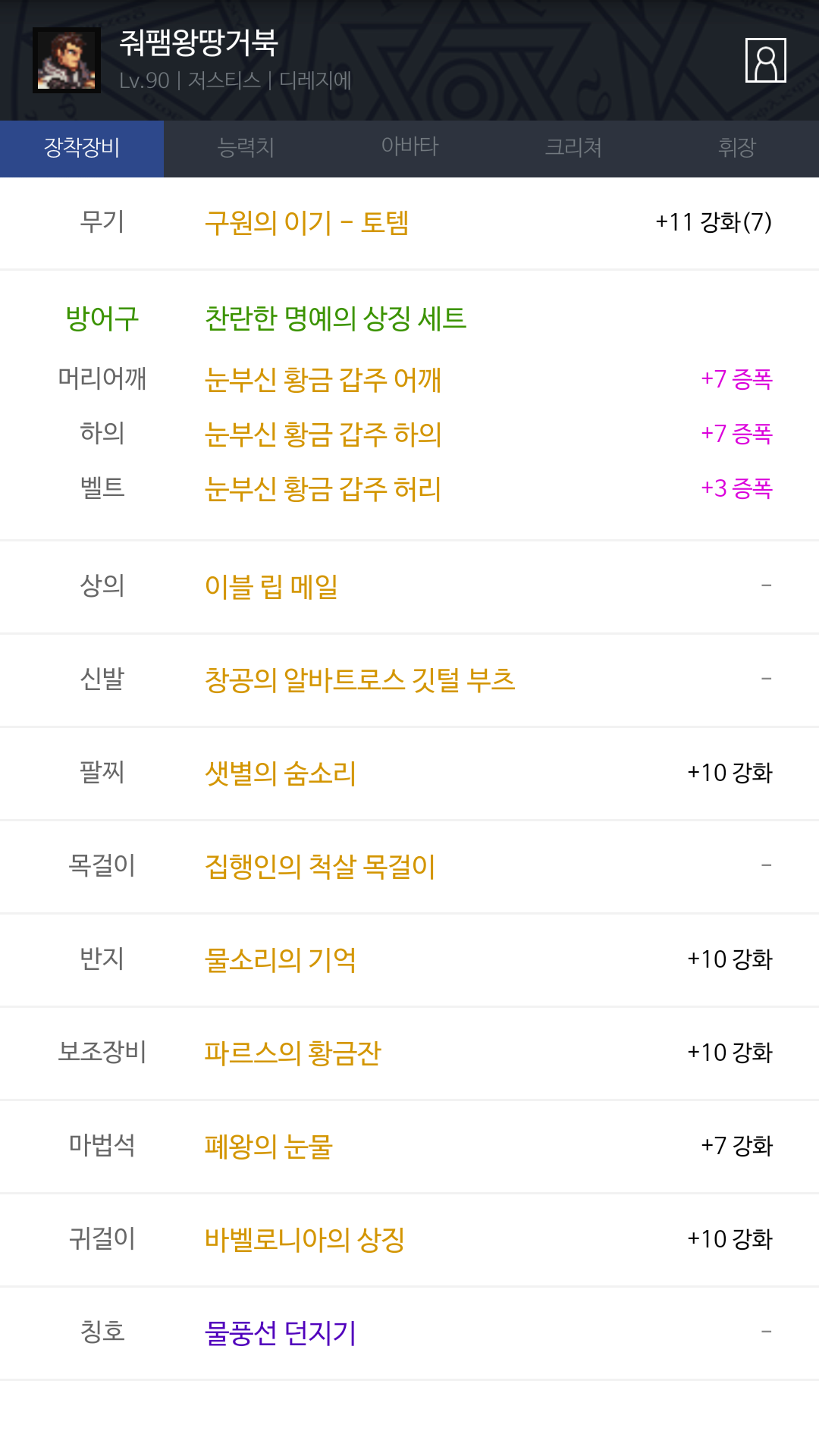
Task: Open 눈부신 황금 갑주 하의 item
Action: pos(323,434)
